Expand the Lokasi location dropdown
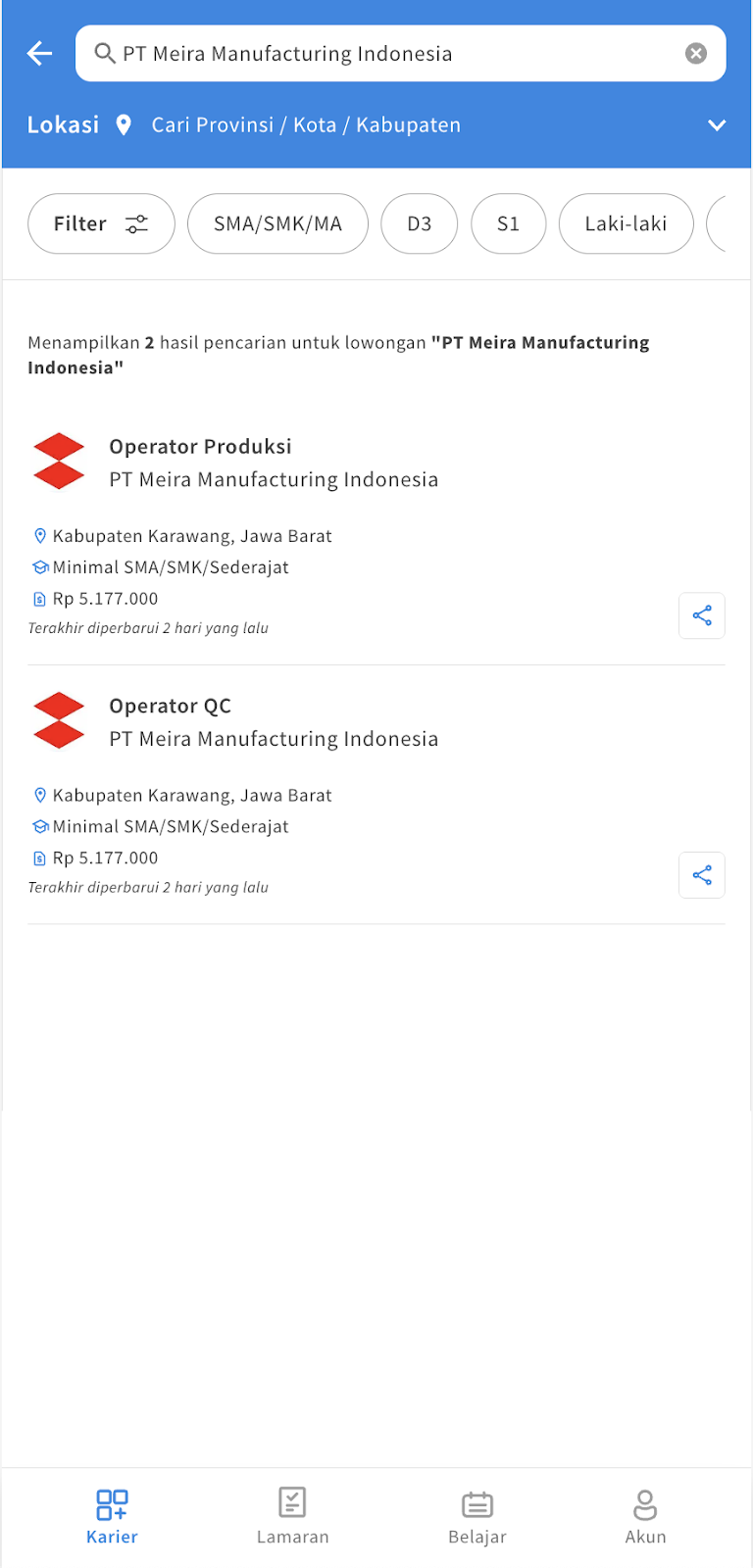This screenshot has width=753, height=1568. (717, 125)
